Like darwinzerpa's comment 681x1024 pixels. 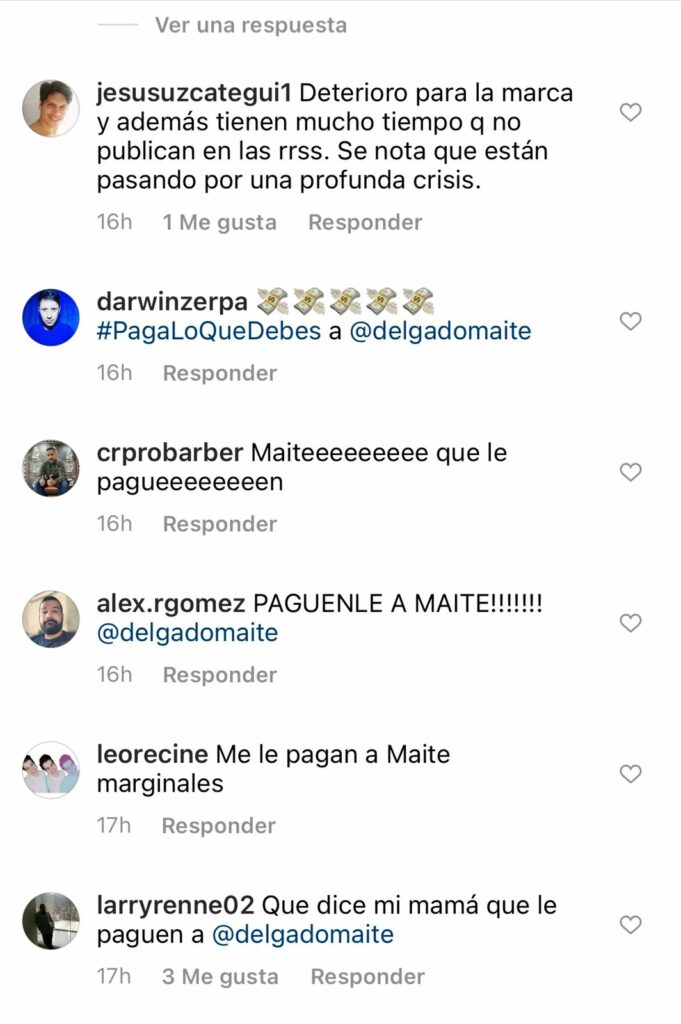point(630,321)
